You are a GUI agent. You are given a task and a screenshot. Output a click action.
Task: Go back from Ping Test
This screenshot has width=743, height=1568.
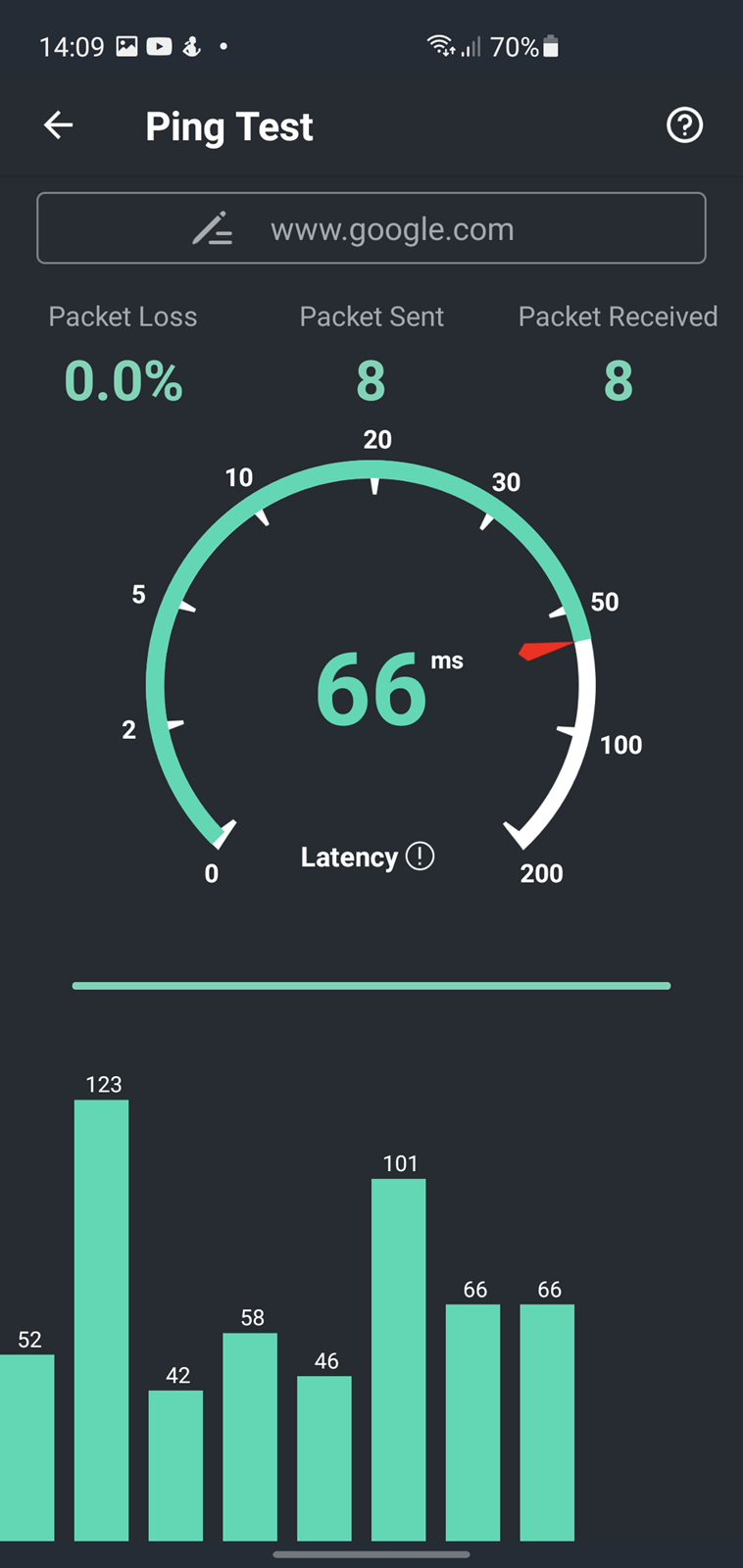point(59,125)
